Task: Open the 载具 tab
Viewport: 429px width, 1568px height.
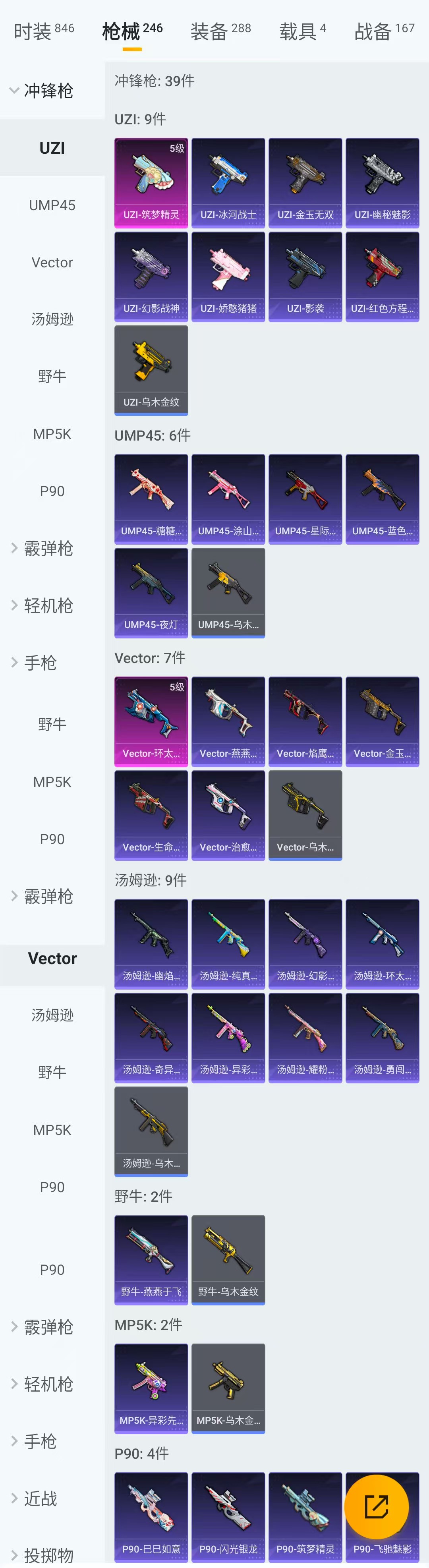Action: click(x=302, y=31)
